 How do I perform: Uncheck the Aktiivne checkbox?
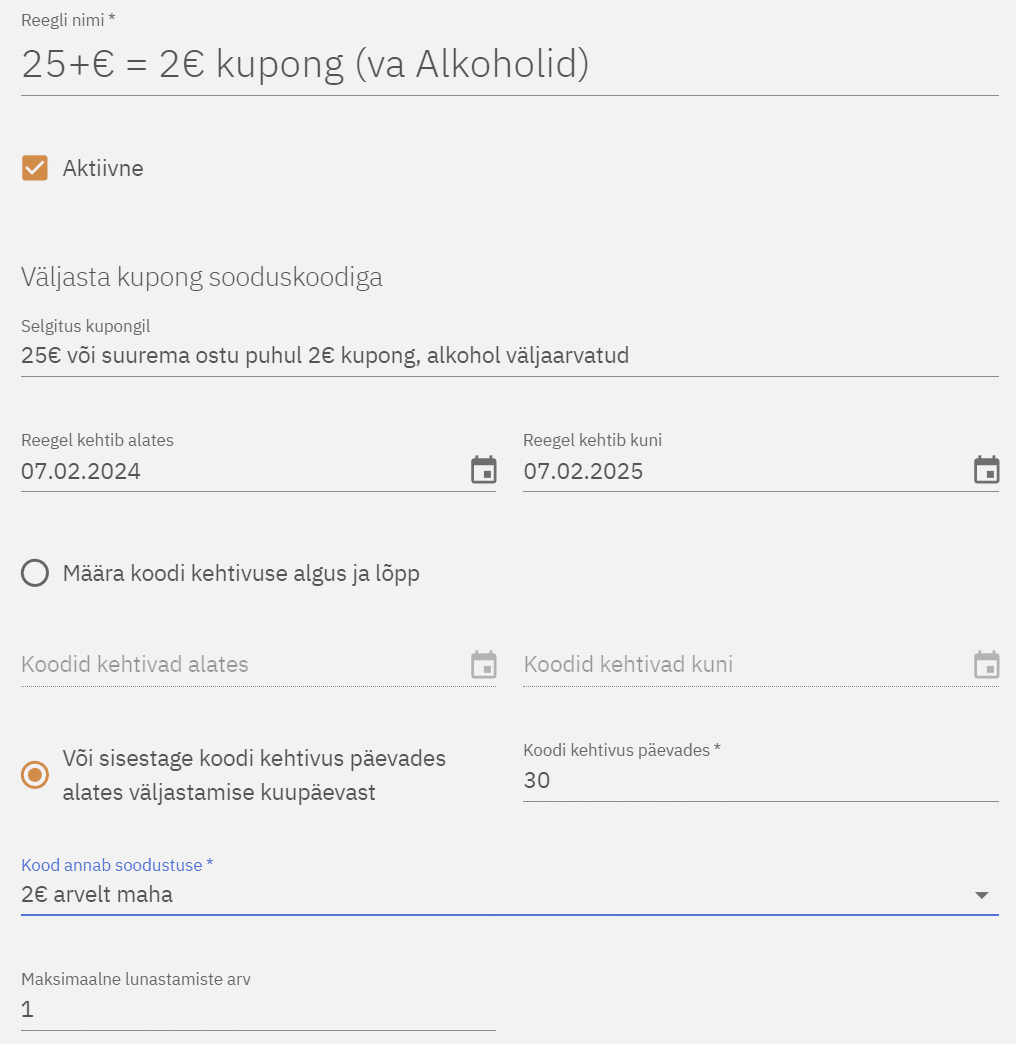pos(35,168)
